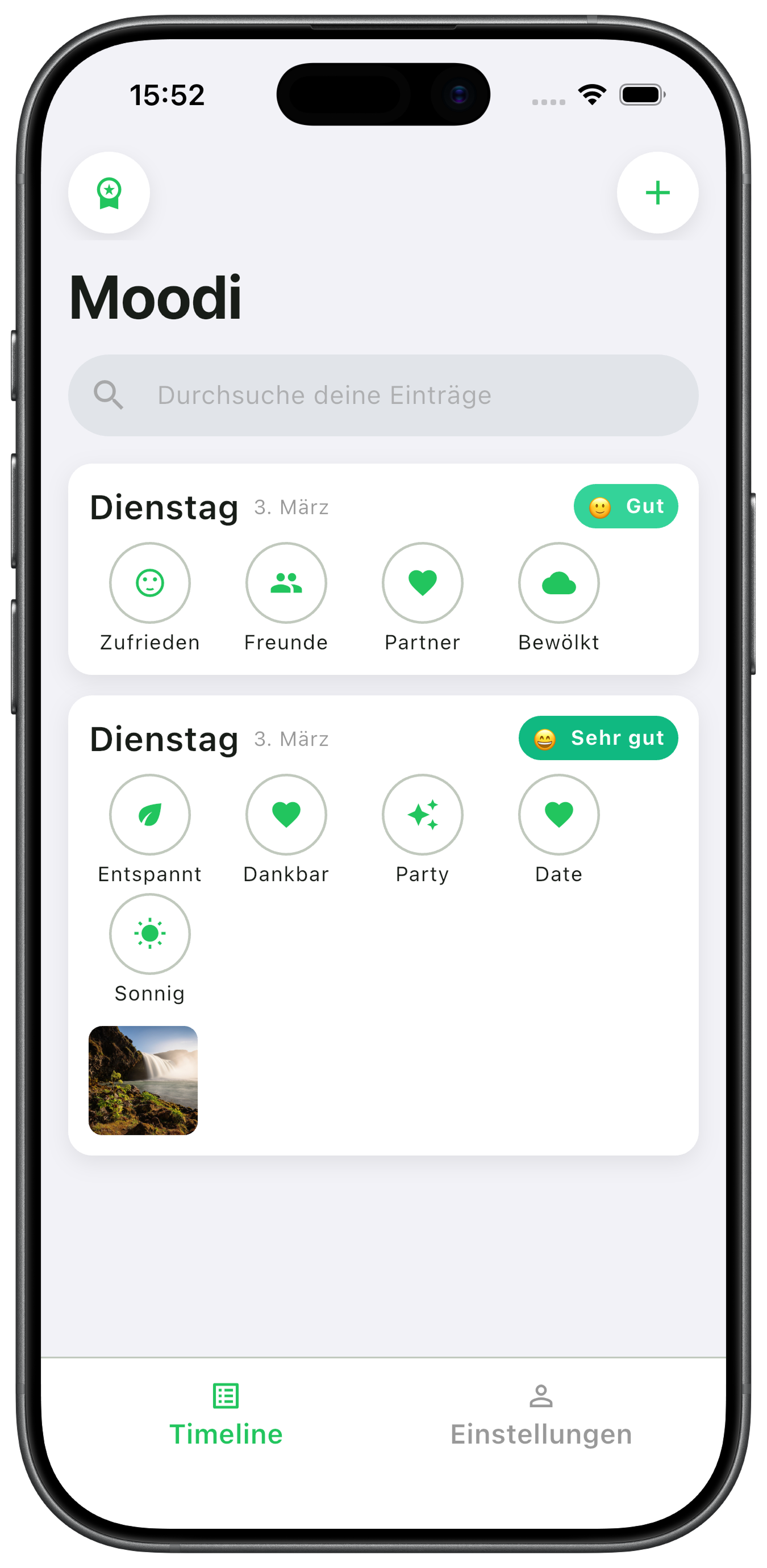Open the Einstellungen person icon
Viewport: 767px width, 1568px height.
(540, 1397)
